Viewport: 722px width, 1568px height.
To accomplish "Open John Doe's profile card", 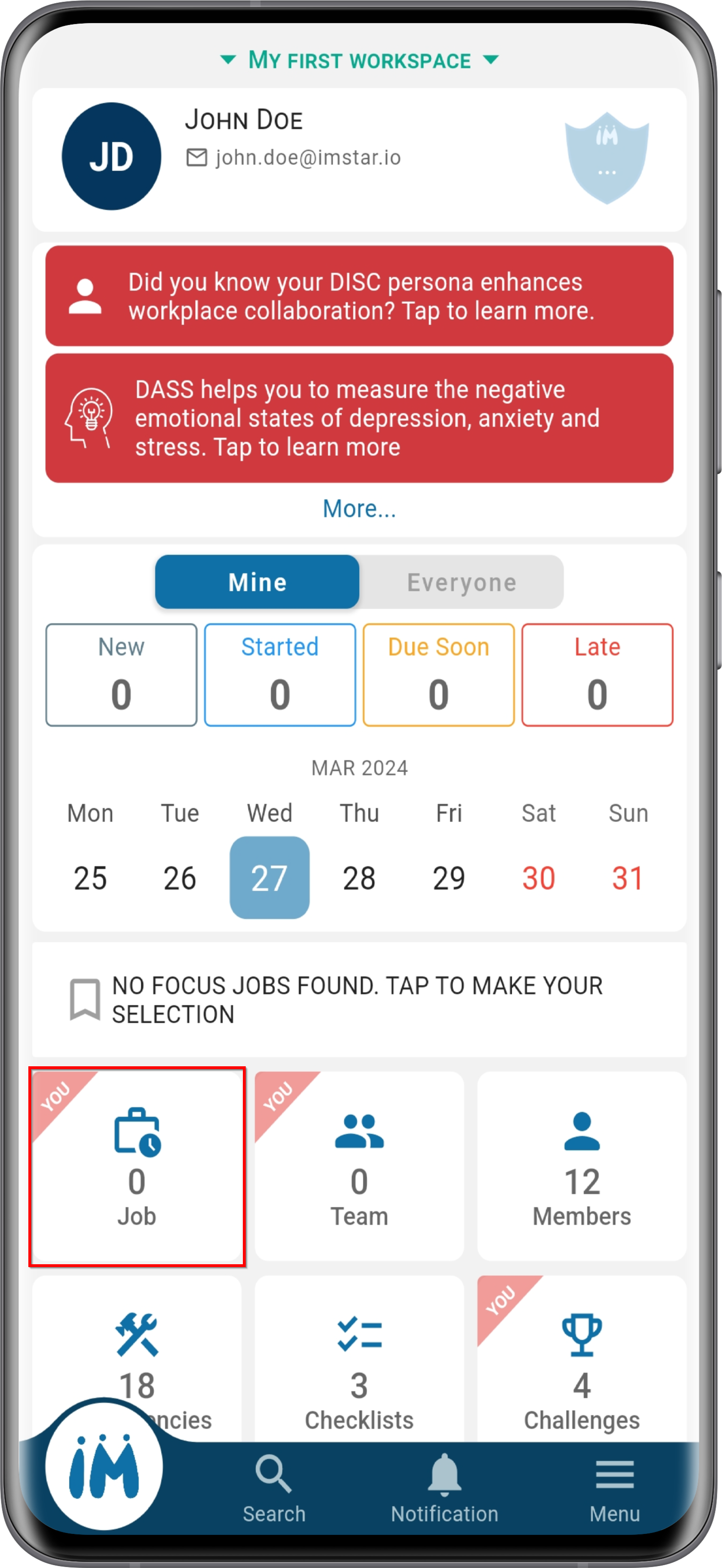I will 359,160.
